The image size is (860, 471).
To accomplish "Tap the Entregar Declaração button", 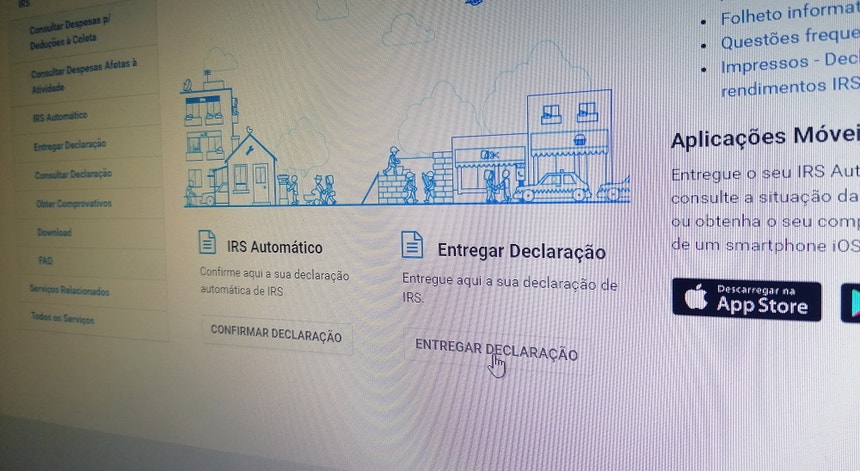I will click(x=496, y=350).
